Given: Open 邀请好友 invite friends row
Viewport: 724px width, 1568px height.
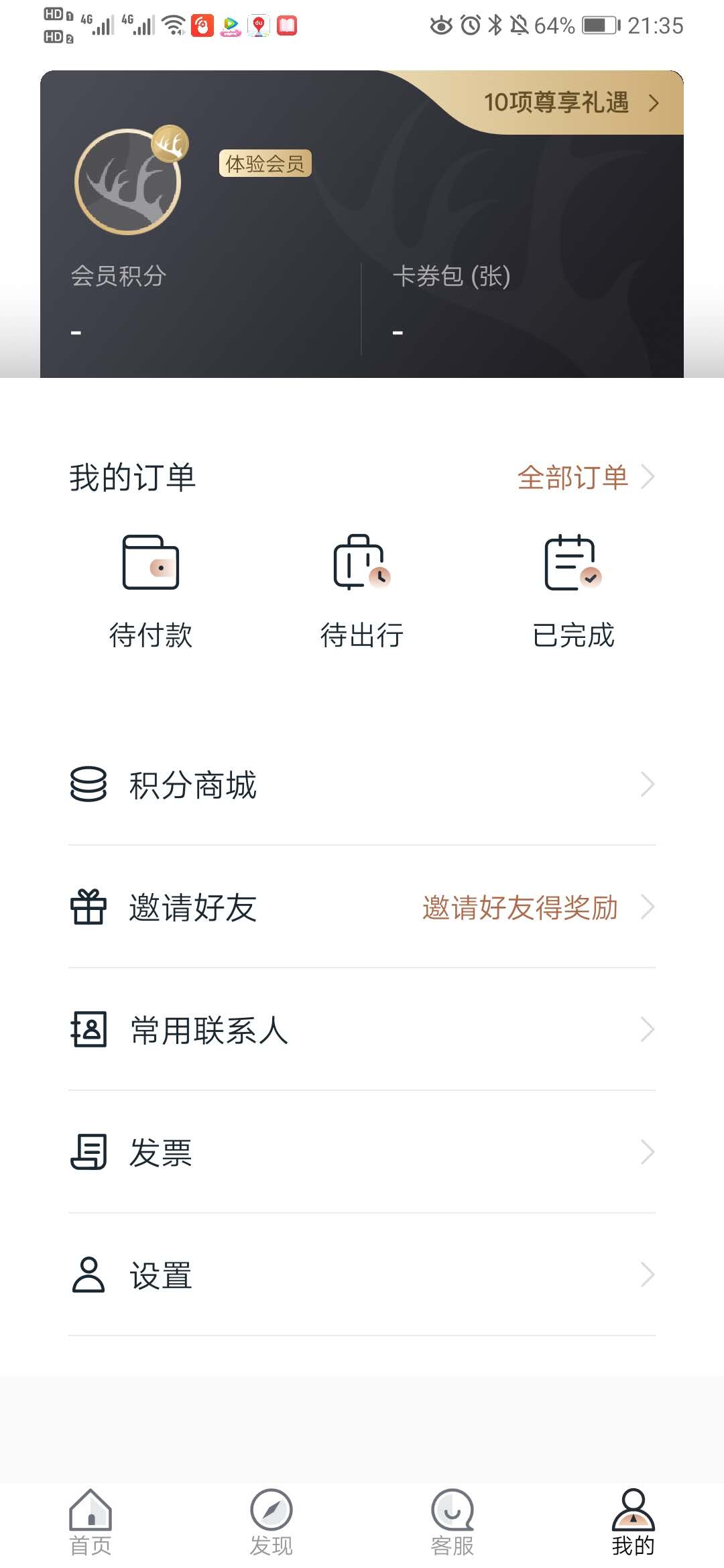Looking at the screenshot, I should pyautogui.click(x=362, y=907).
